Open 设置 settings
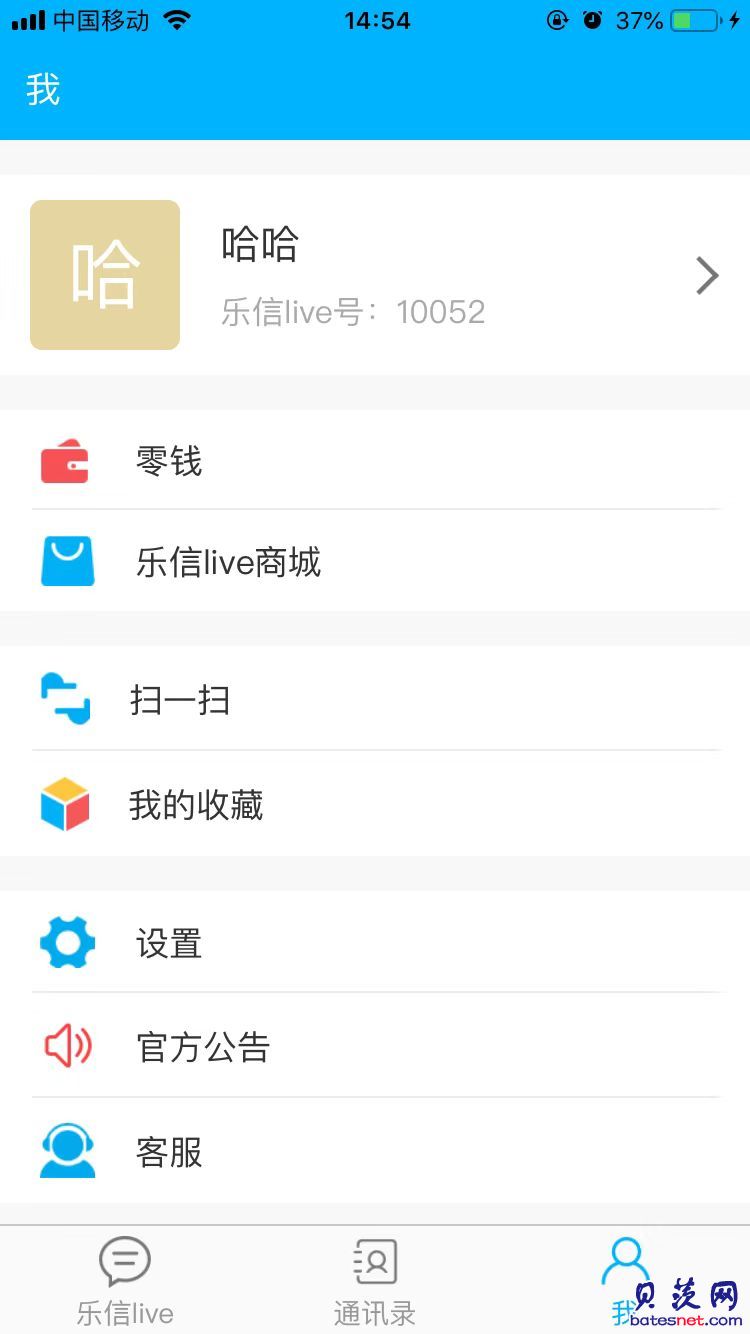 375,942
